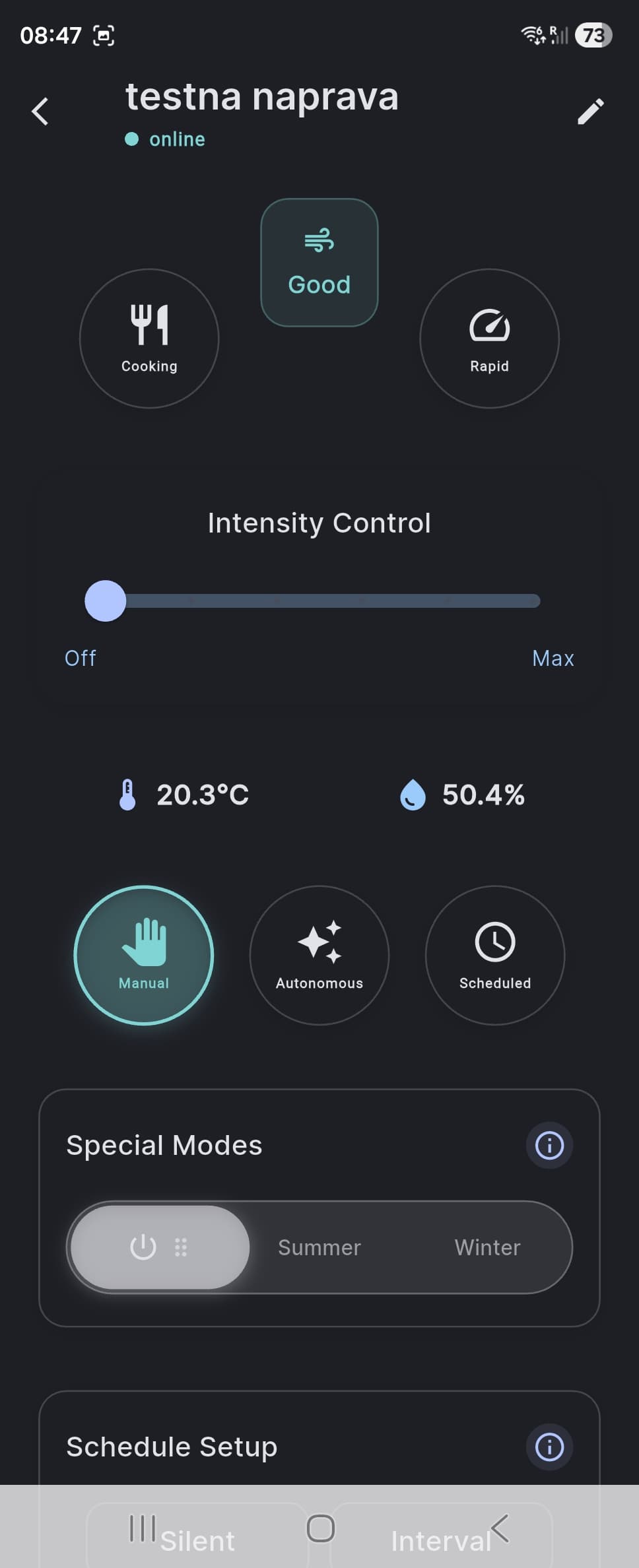Activate the Rapid ventilation mode

(x=488, y=338)
